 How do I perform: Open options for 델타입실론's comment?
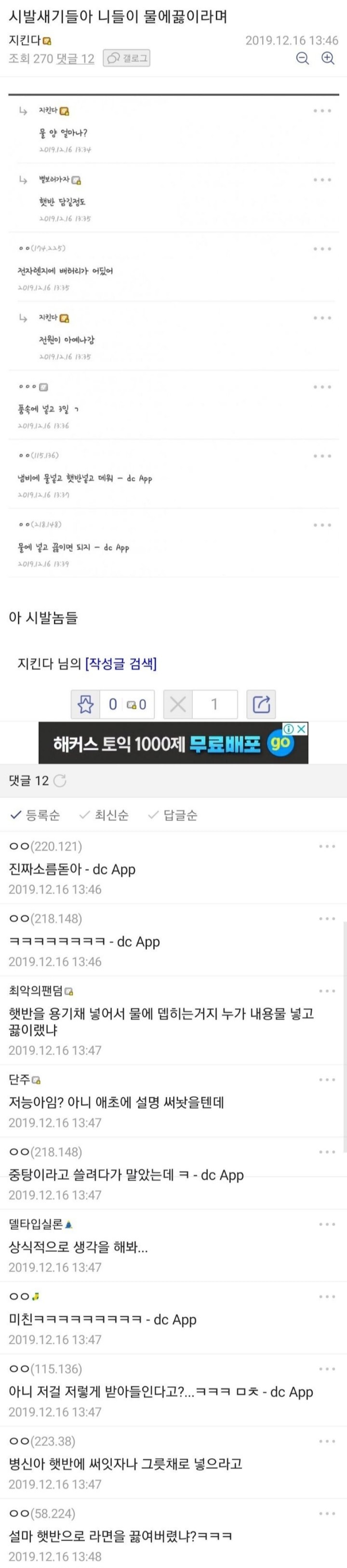(x=327, y=1224)
